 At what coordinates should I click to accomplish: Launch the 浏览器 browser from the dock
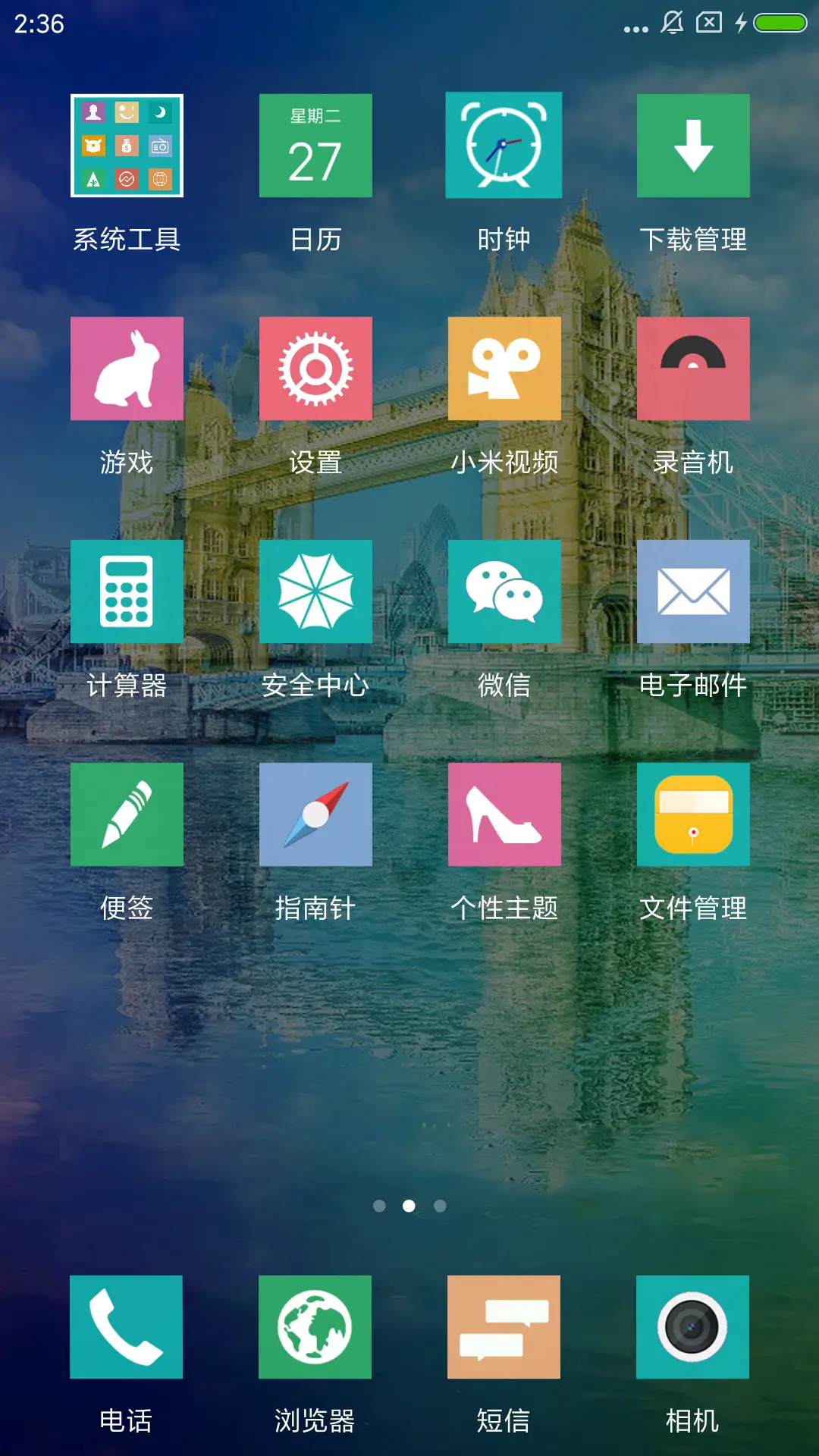click(x=315, y=1326)
